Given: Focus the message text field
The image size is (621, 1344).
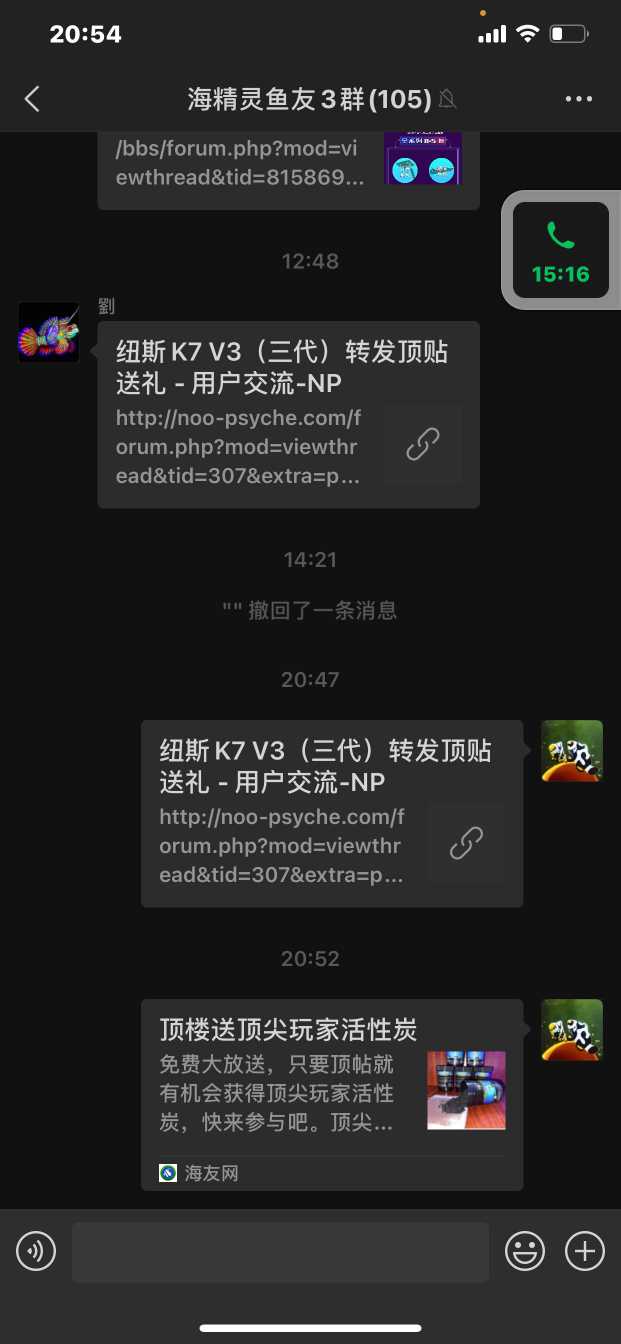Looking at the screenshot, I should 280,1251.
